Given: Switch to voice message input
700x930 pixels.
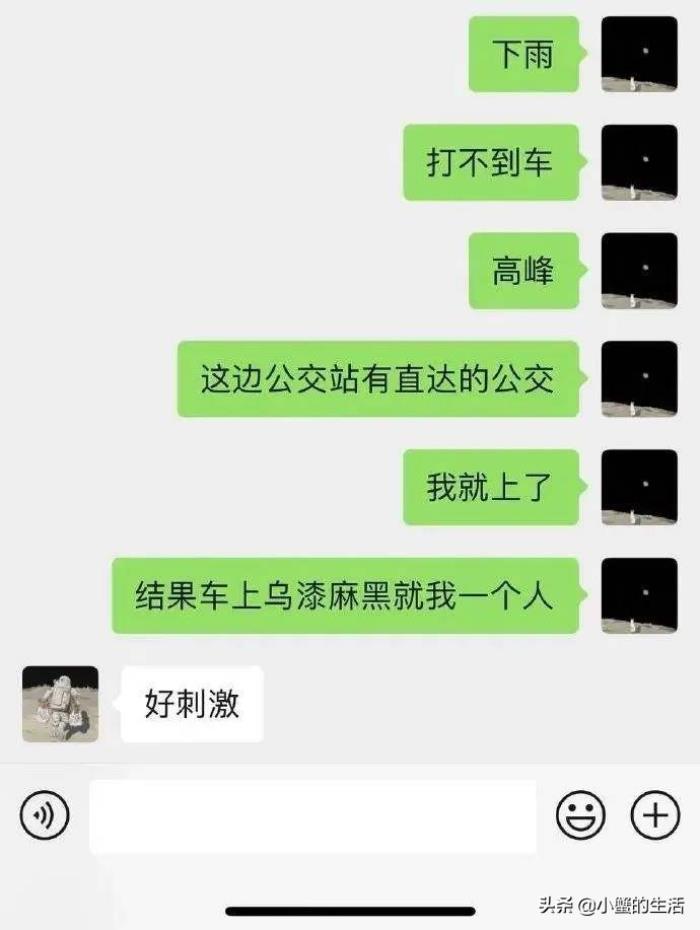Looking at the screenshot, I should click(45, 817).
